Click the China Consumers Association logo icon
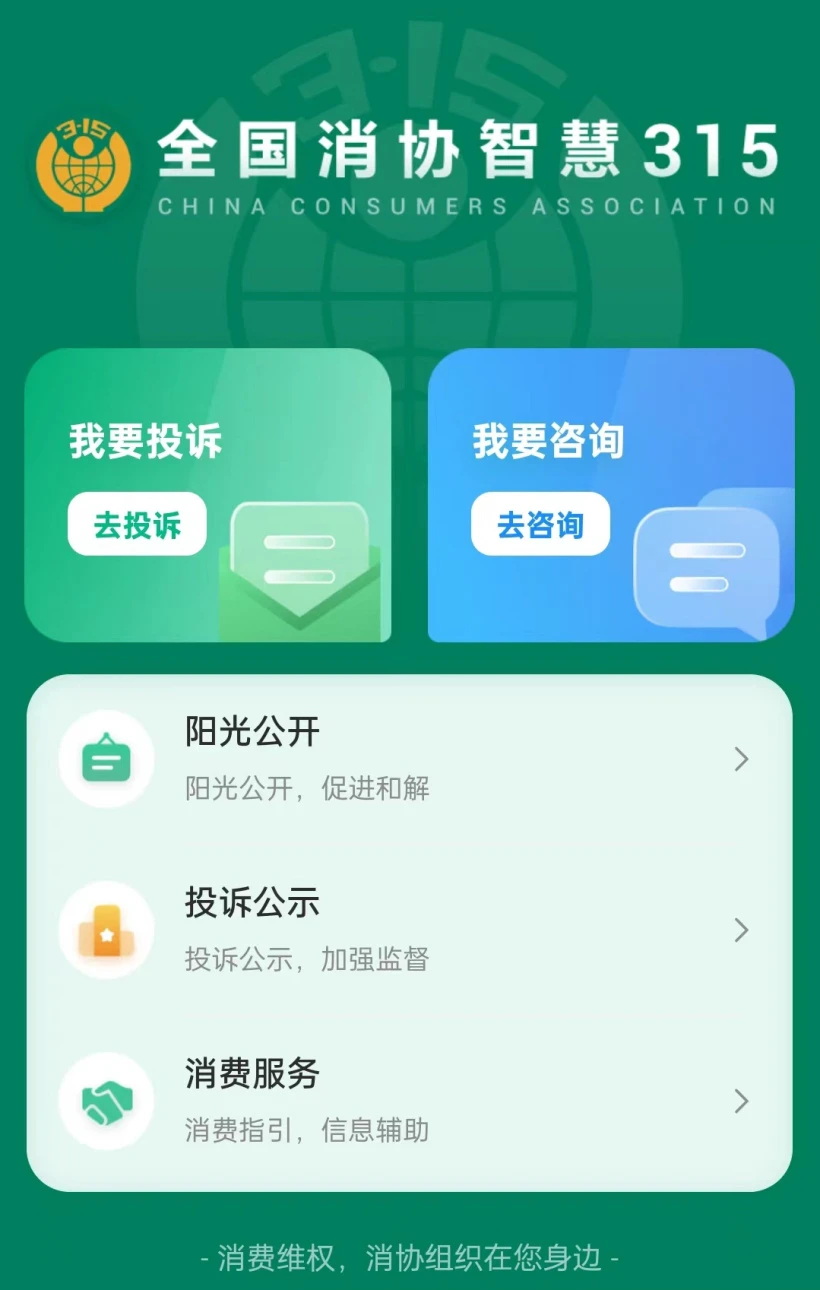This screenshot has height=1290, width=820. click(85, 167)
